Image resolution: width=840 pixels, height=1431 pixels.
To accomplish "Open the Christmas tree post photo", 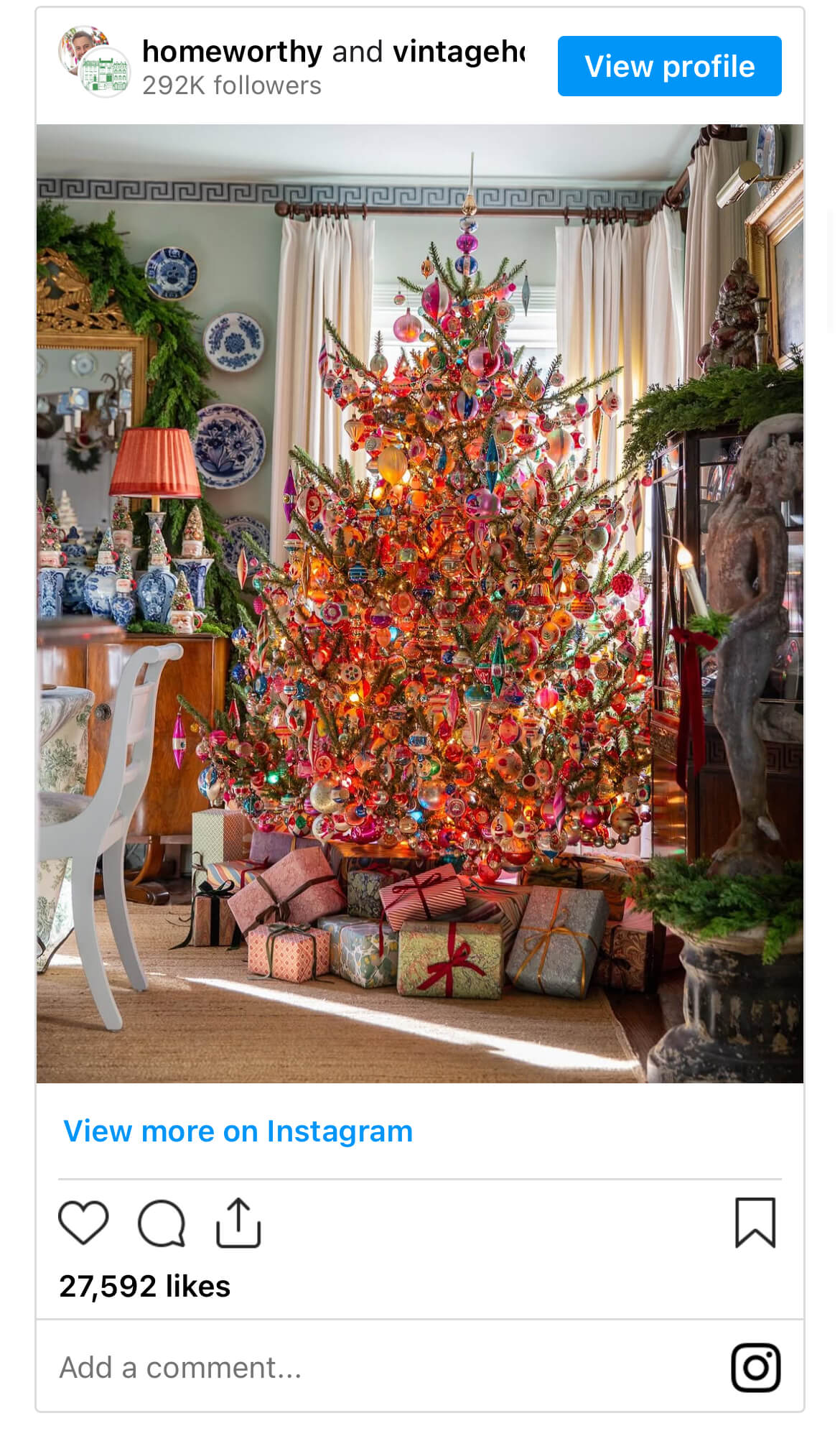I will (419, 603).
